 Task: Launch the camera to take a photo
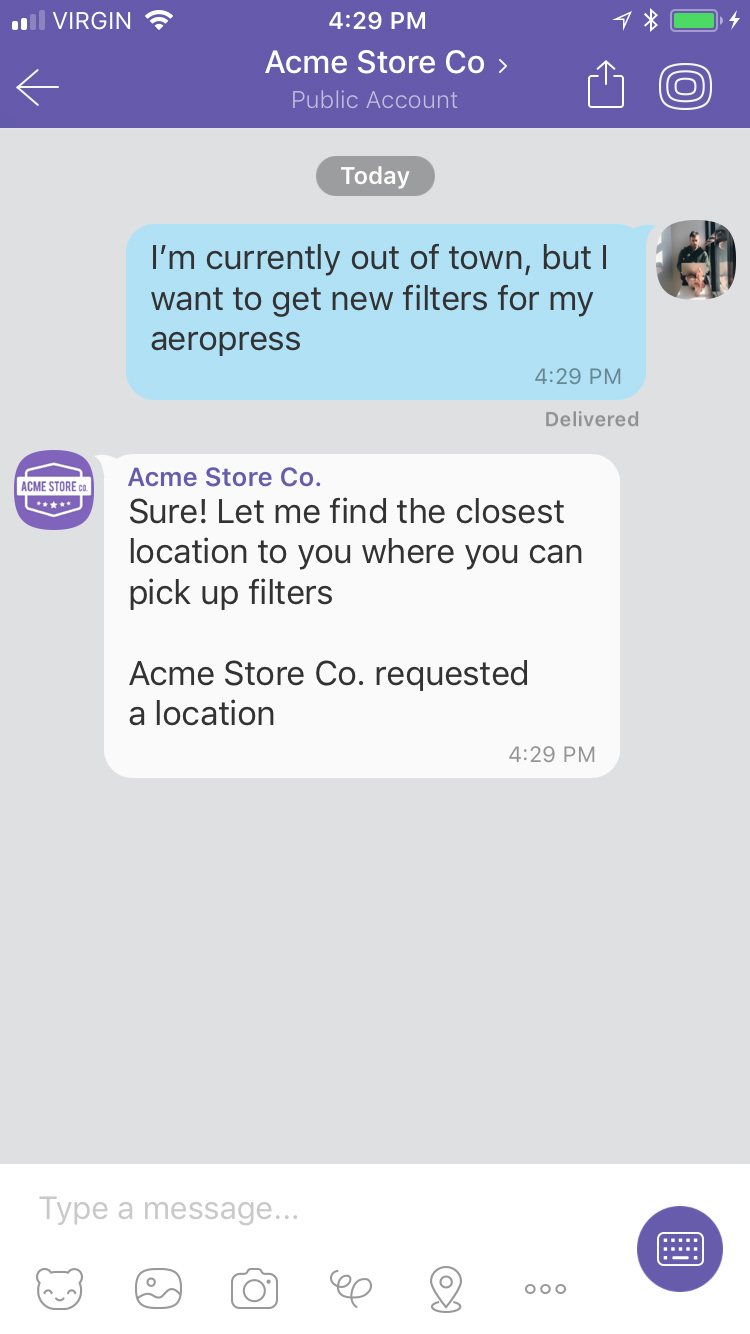[254, 1288]
